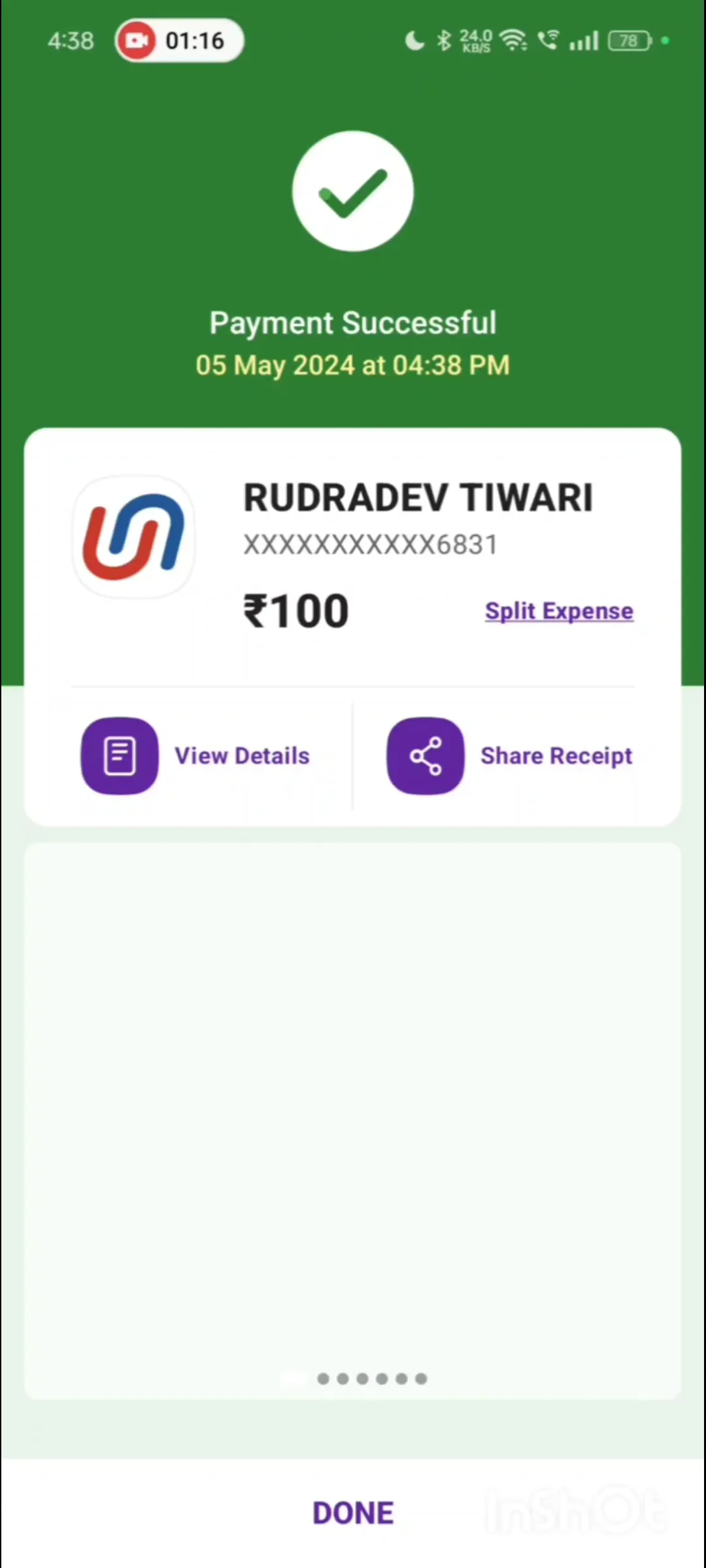Tap the Split Expense link
The height and width of the screenshot is (1568, 706).
559,611
